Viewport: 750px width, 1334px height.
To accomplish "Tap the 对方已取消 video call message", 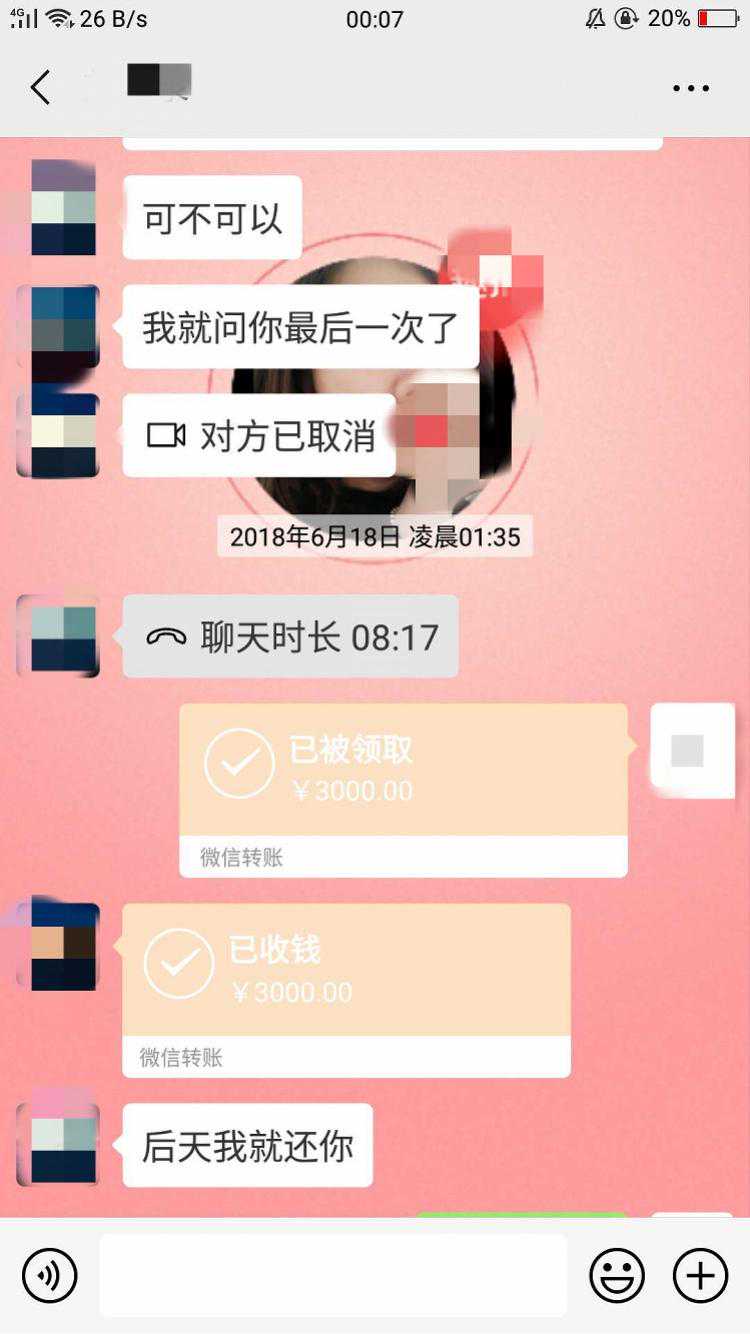I will pyautogui.click(x=260, y=435).
